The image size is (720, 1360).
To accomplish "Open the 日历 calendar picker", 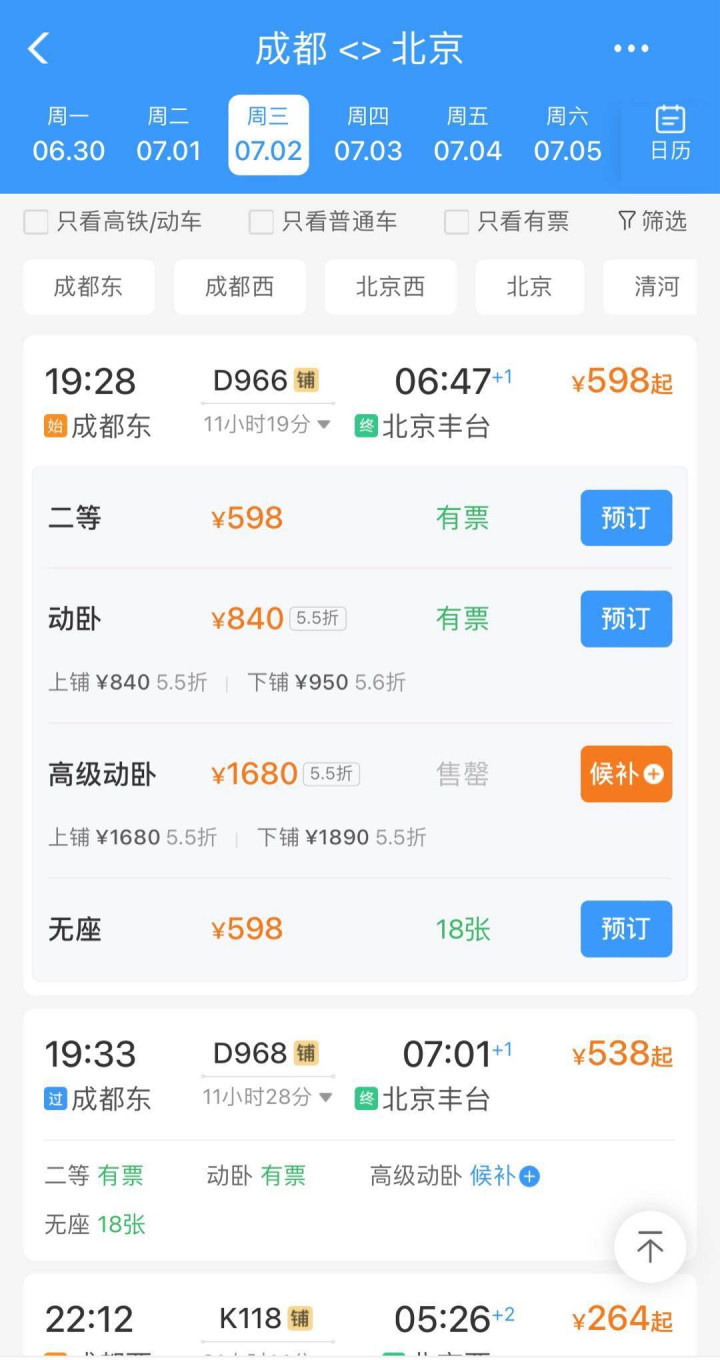I will (670, 134).
